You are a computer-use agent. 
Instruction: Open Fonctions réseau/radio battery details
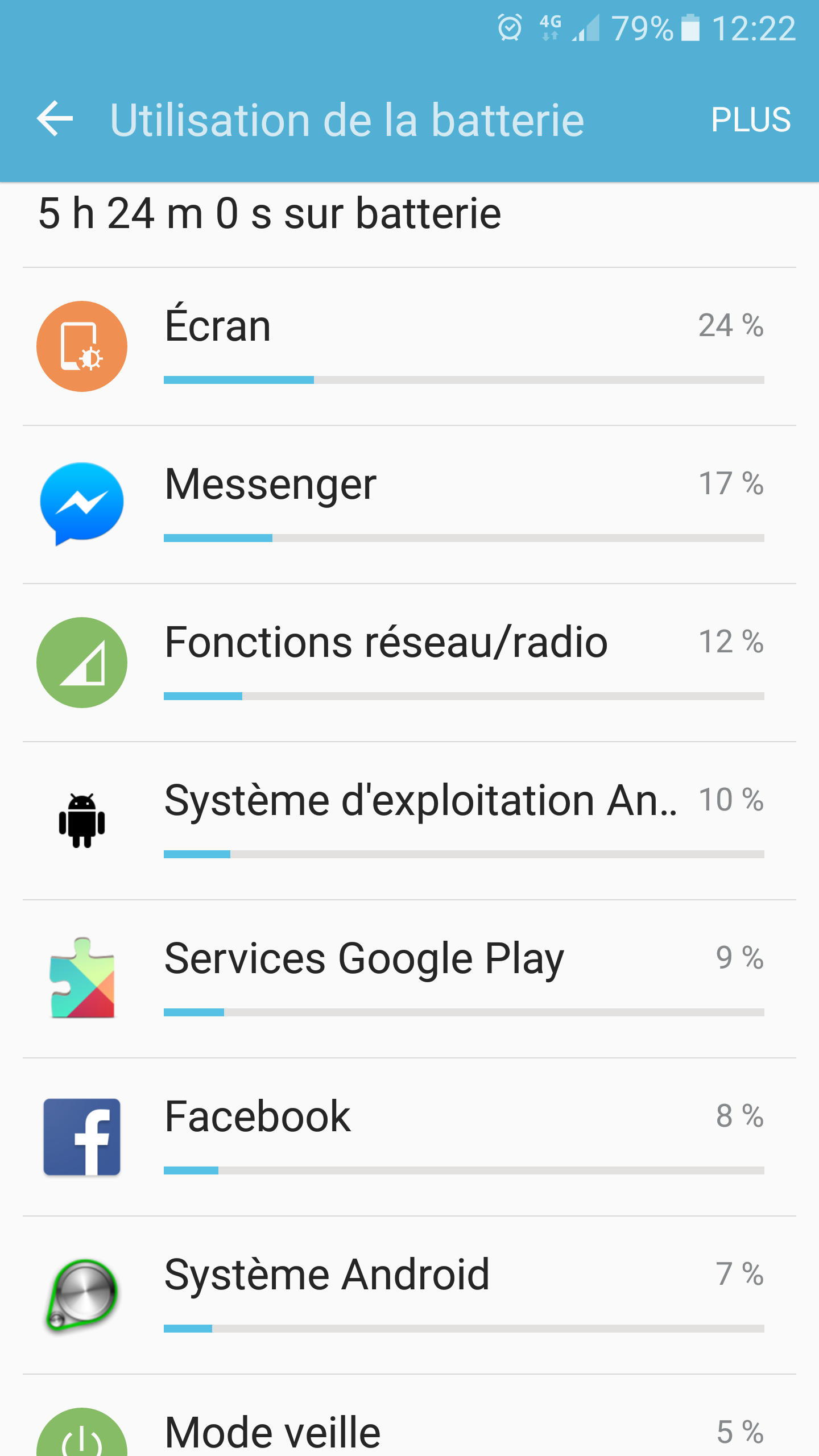pyautogui.click(x=409, y=662)
